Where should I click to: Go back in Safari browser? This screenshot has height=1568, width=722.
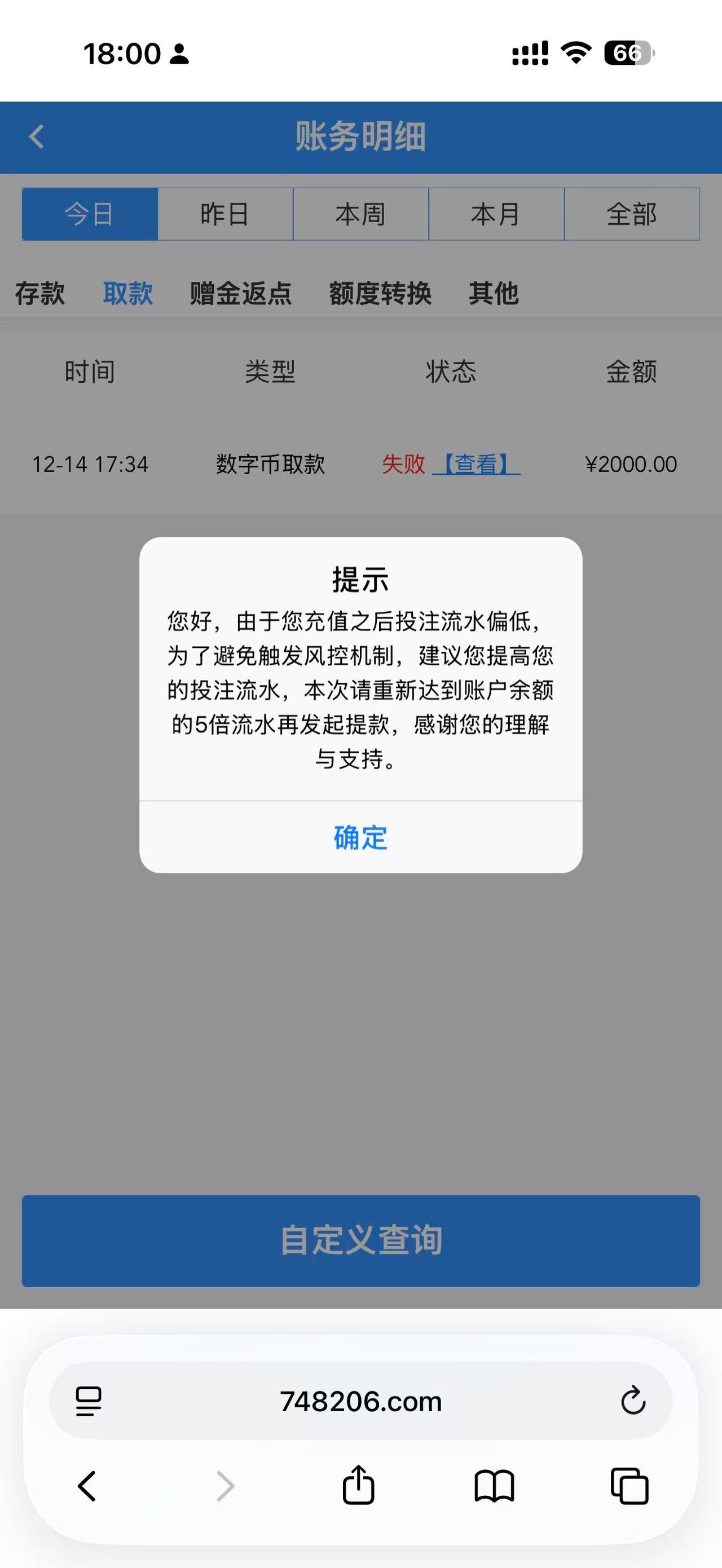(x=87, y=1486)
